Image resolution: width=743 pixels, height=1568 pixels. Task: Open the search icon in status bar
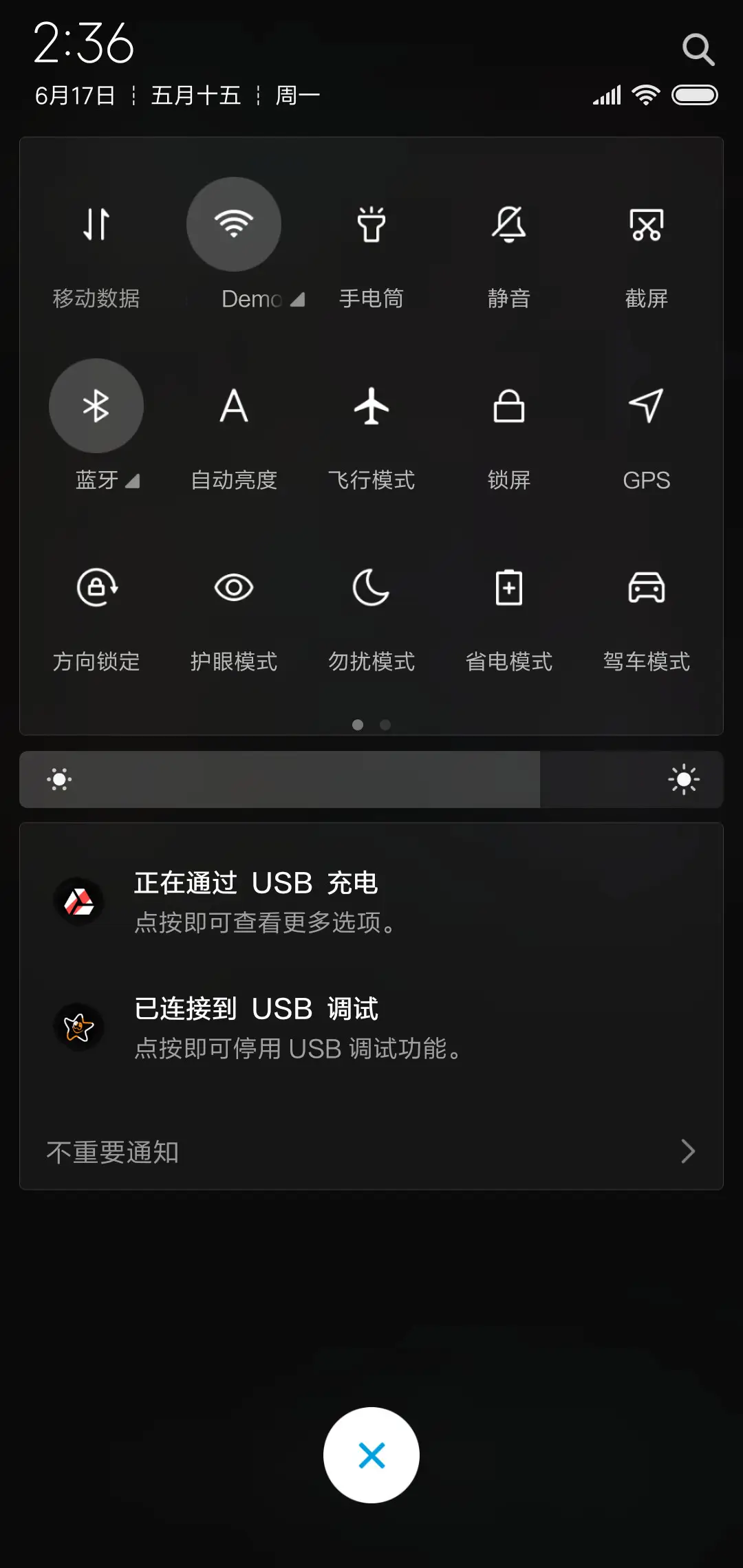click(699, 48)
